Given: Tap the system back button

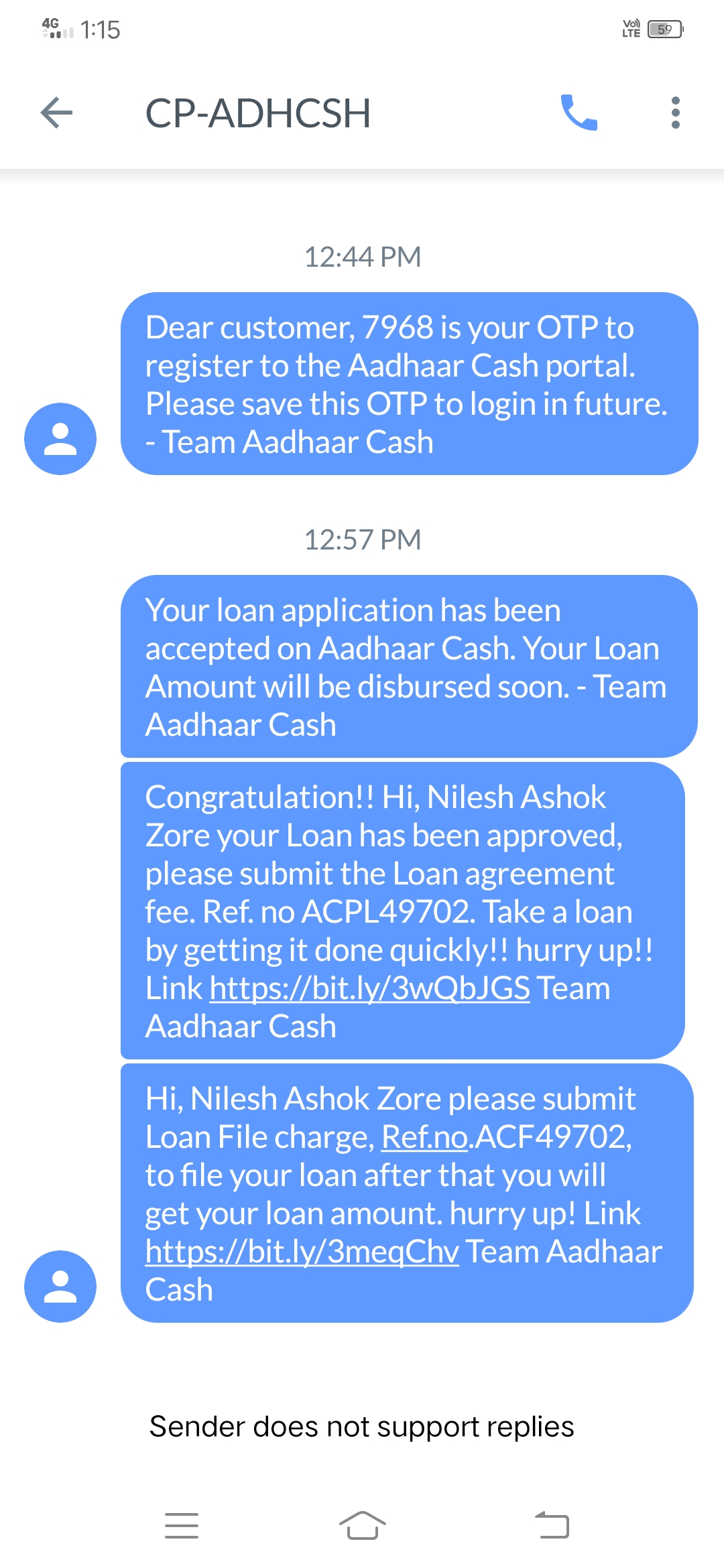Looking at the screenshot, I should pyautogui.click(x=552, y=1526).
